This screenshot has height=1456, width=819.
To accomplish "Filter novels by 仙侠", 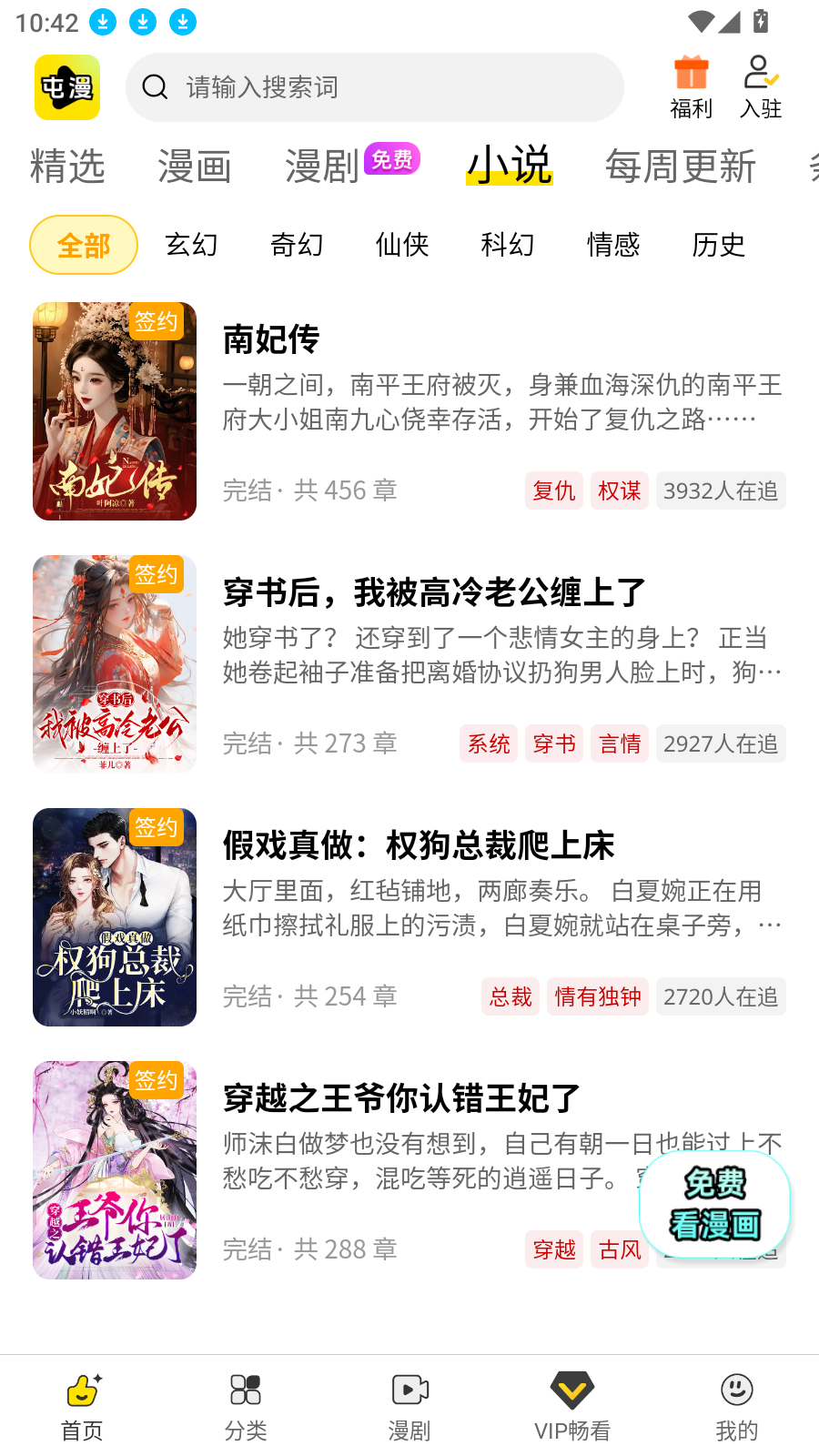I will click(402, 245).
